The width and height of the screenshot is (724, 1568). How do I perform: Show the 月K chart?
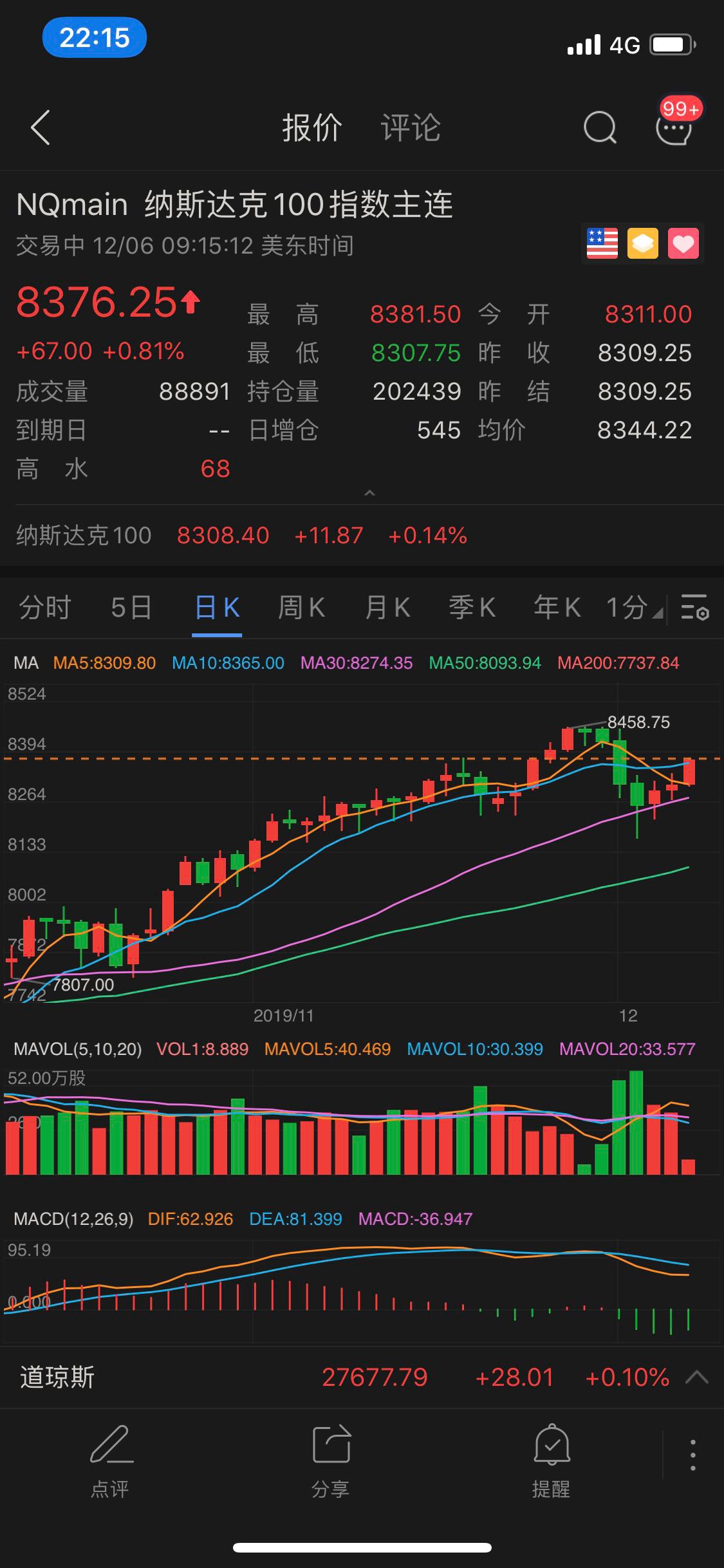pyautogui.click(x=387, y=608)
